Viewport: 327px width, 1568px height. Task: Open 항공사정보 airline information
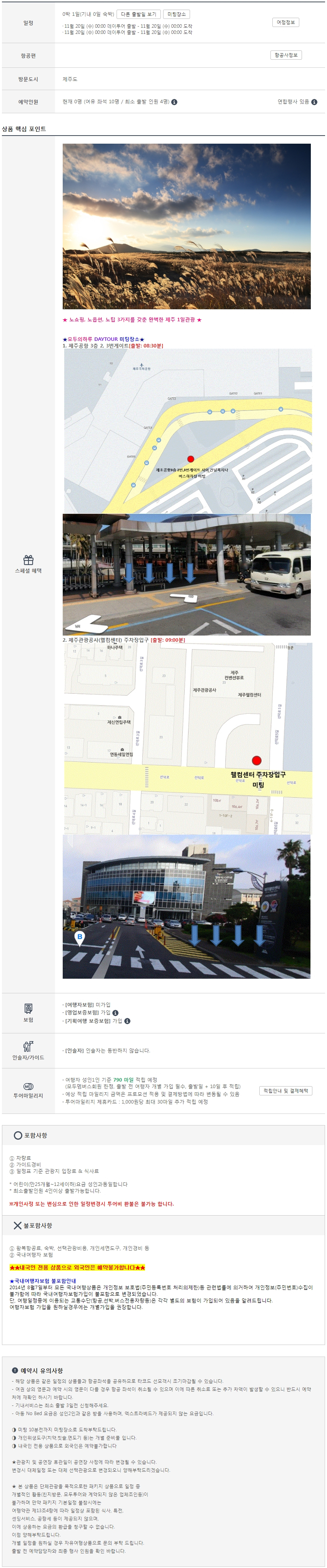pyautogui.click(x=285, y=55)
